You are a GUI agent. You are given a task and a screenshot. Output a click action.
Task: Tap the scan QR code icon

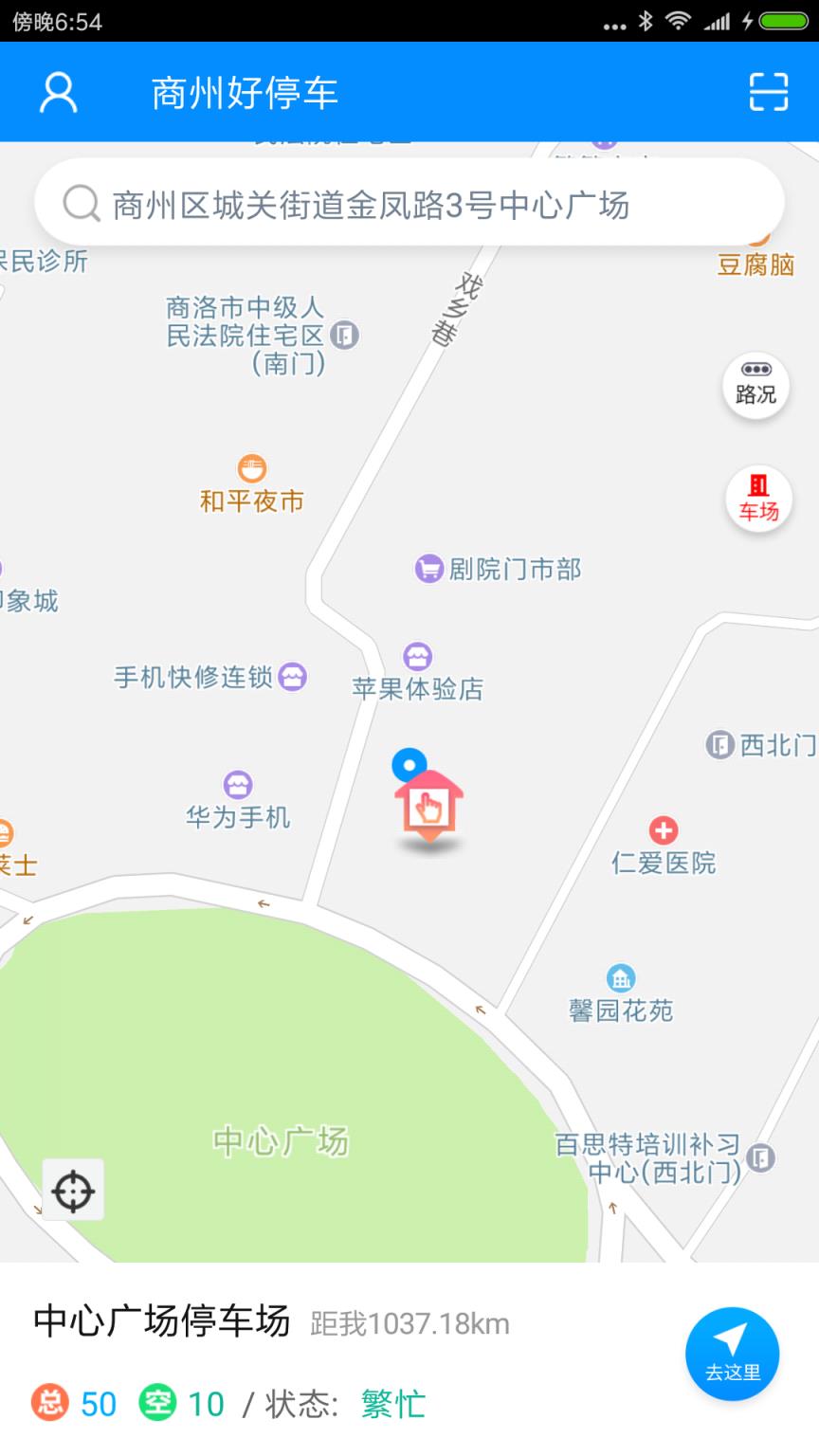coord(768,92)
